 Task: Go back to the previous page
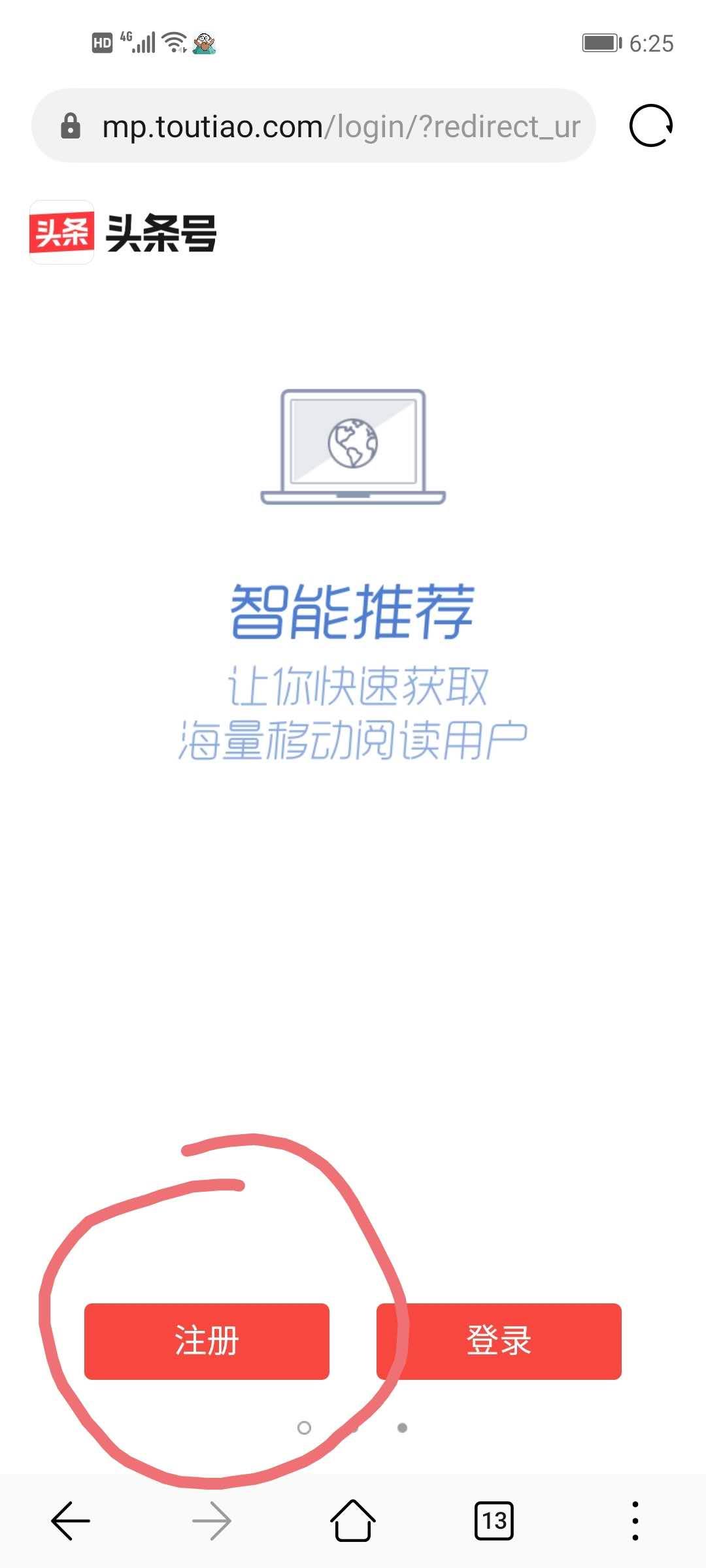click(71, 1521)
